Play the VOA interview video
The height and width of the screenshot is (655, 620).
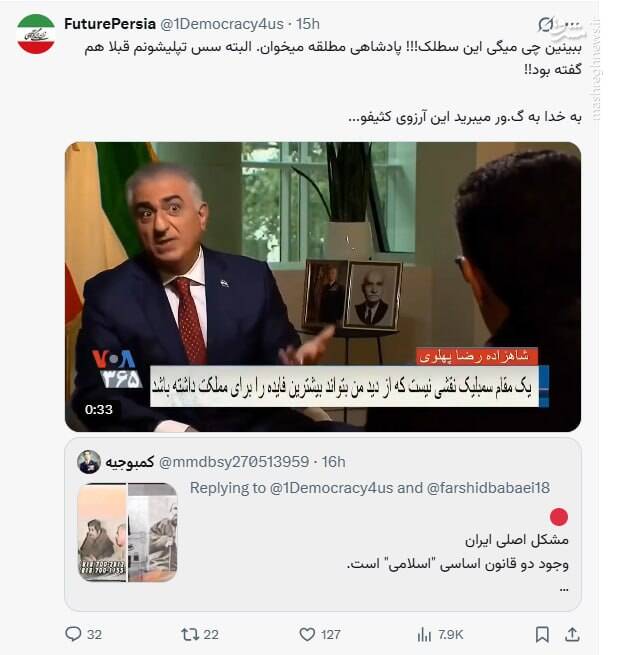(322, 285)
